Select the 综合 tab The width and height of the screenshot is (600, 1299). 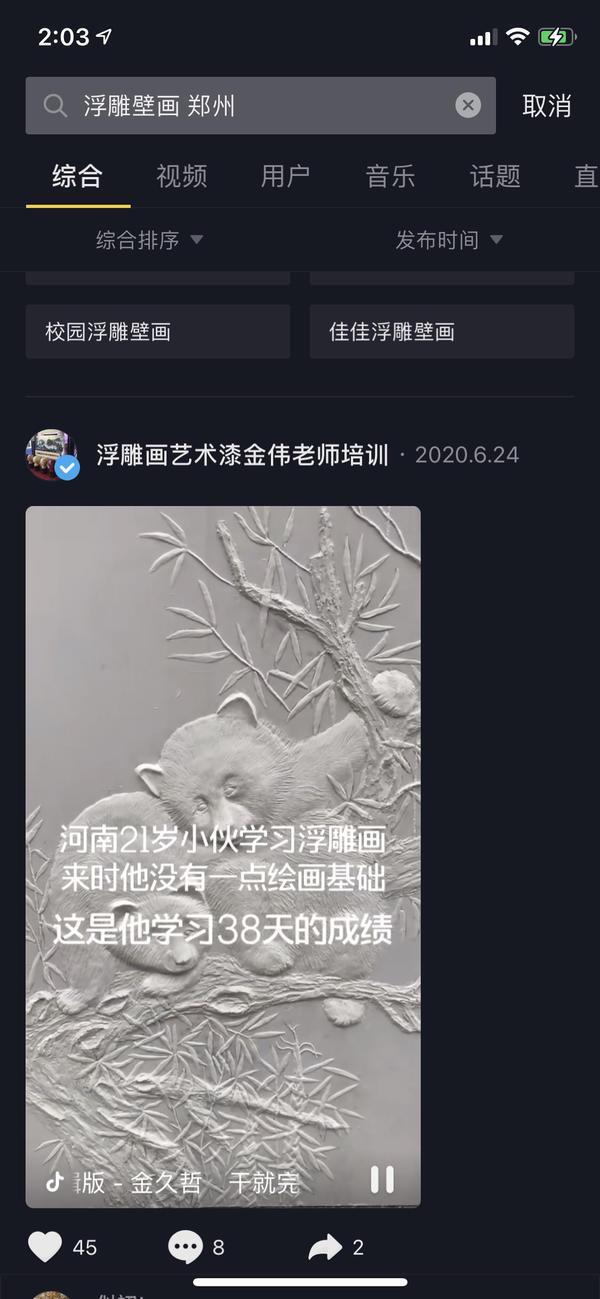point(77,177)
